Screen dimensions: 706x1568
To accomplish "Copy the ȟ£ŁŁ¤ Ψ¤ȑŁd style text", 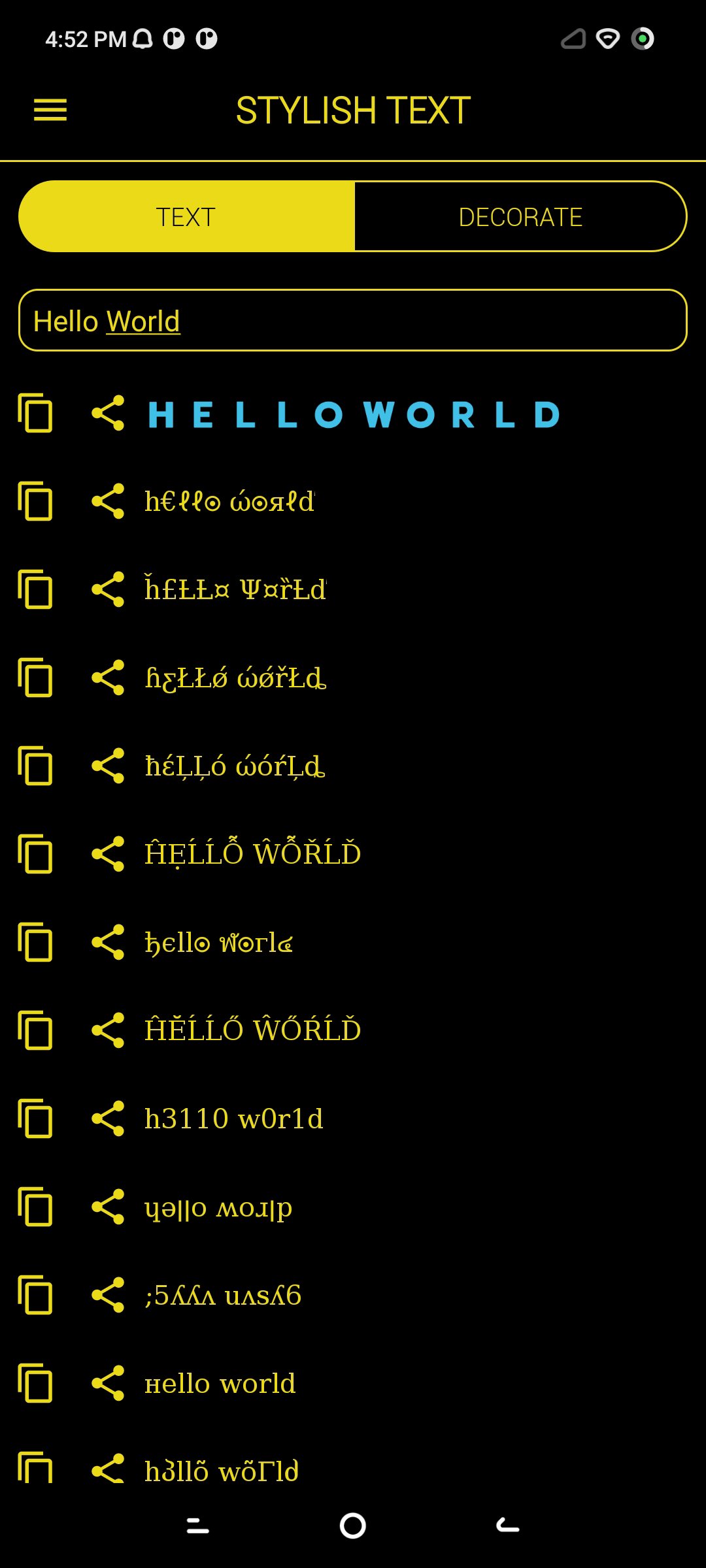I will (x=35, y=589).
